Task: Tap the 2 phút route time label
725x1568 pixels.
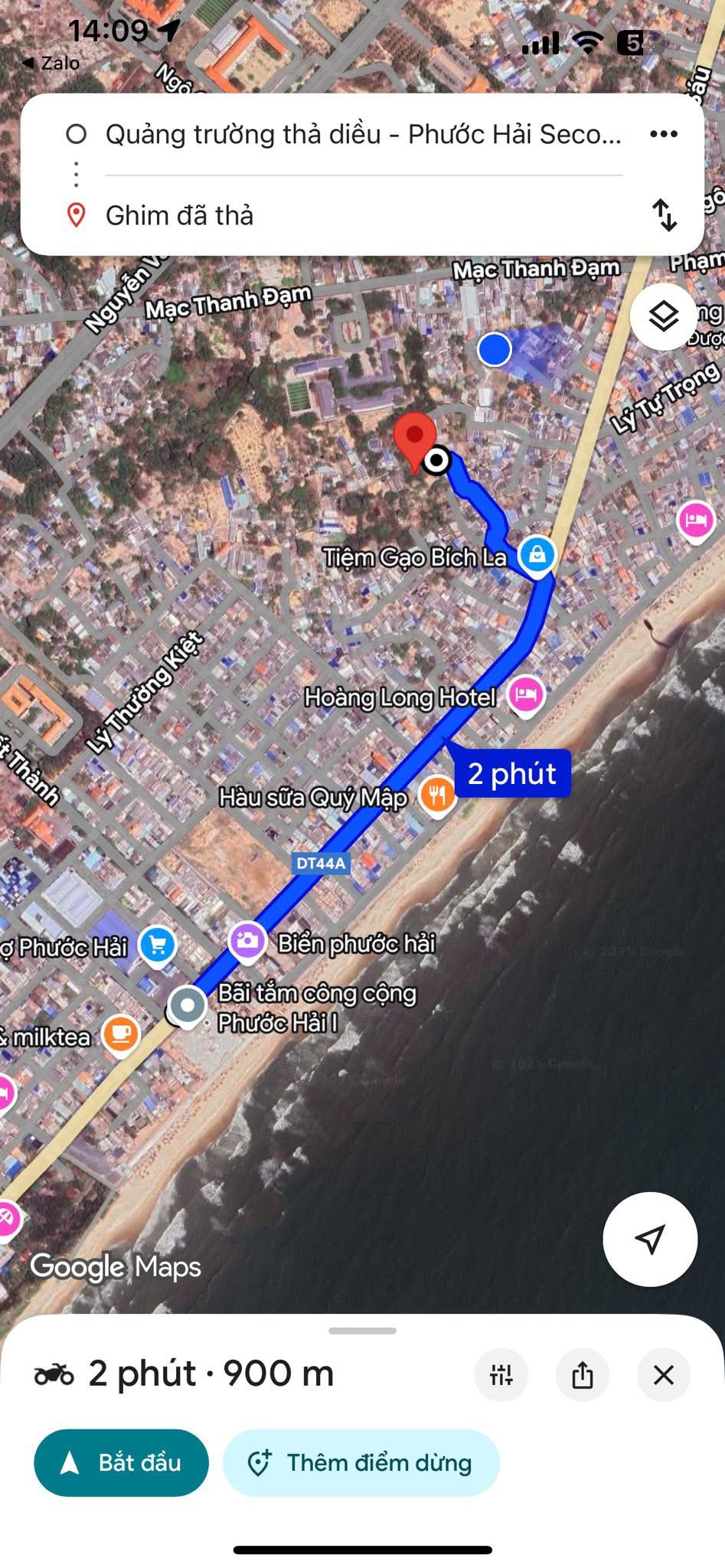Action: point(511,773)
